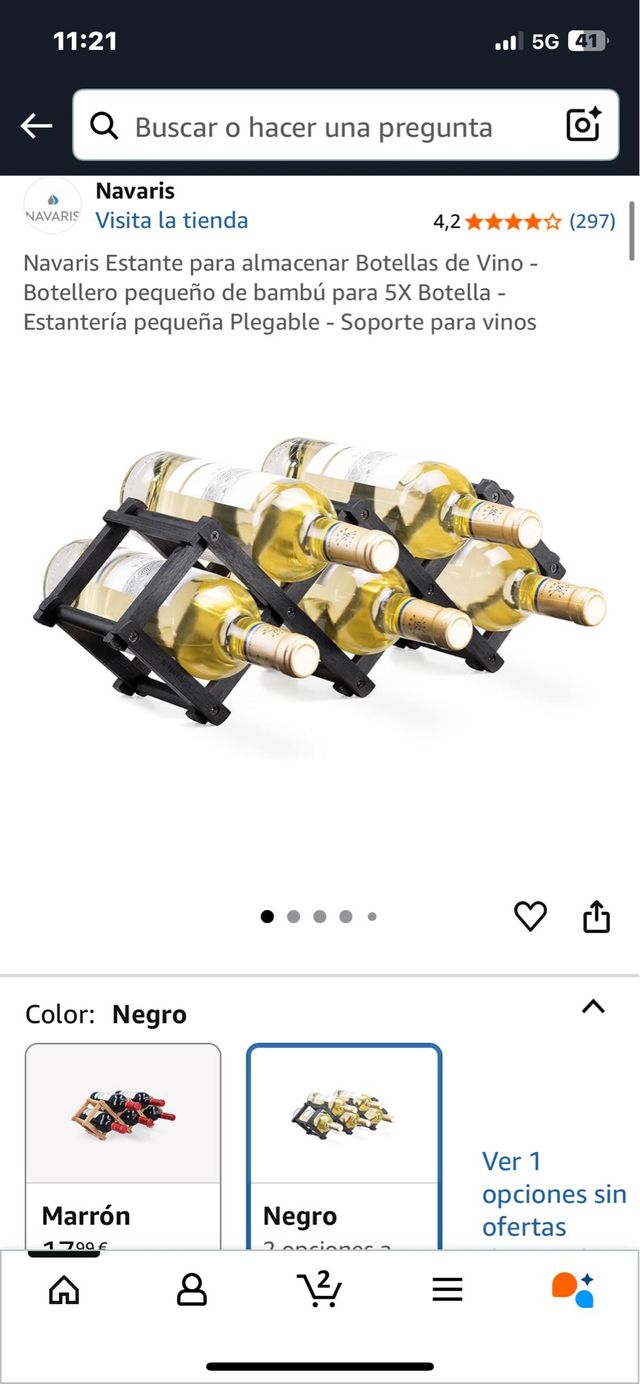The height and width of the screenshot is (1384, 640).
Task: Open the shopping cart with 2 items
Action: pos(320,1289)
